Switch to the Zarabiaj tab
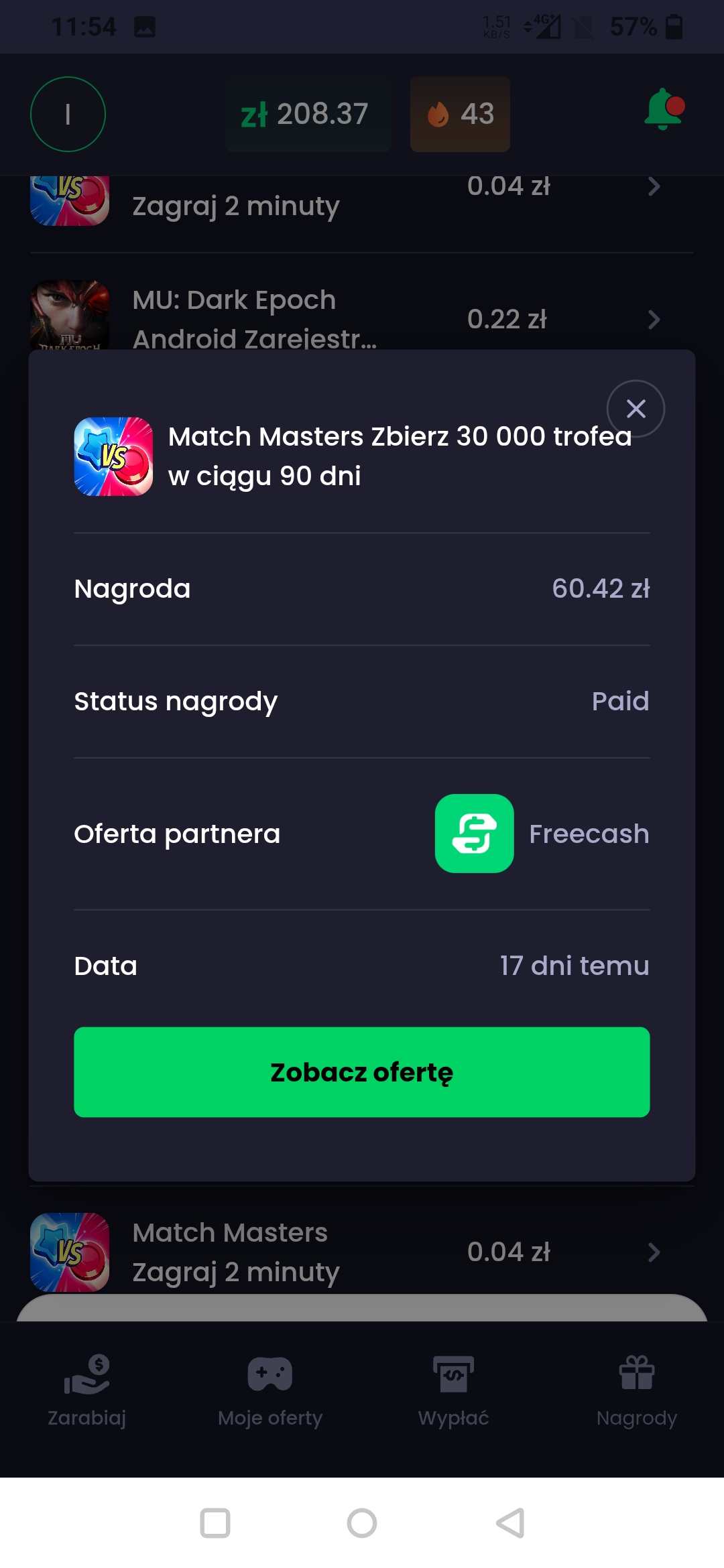The image size is (724, 1568). coord(87,1390)
